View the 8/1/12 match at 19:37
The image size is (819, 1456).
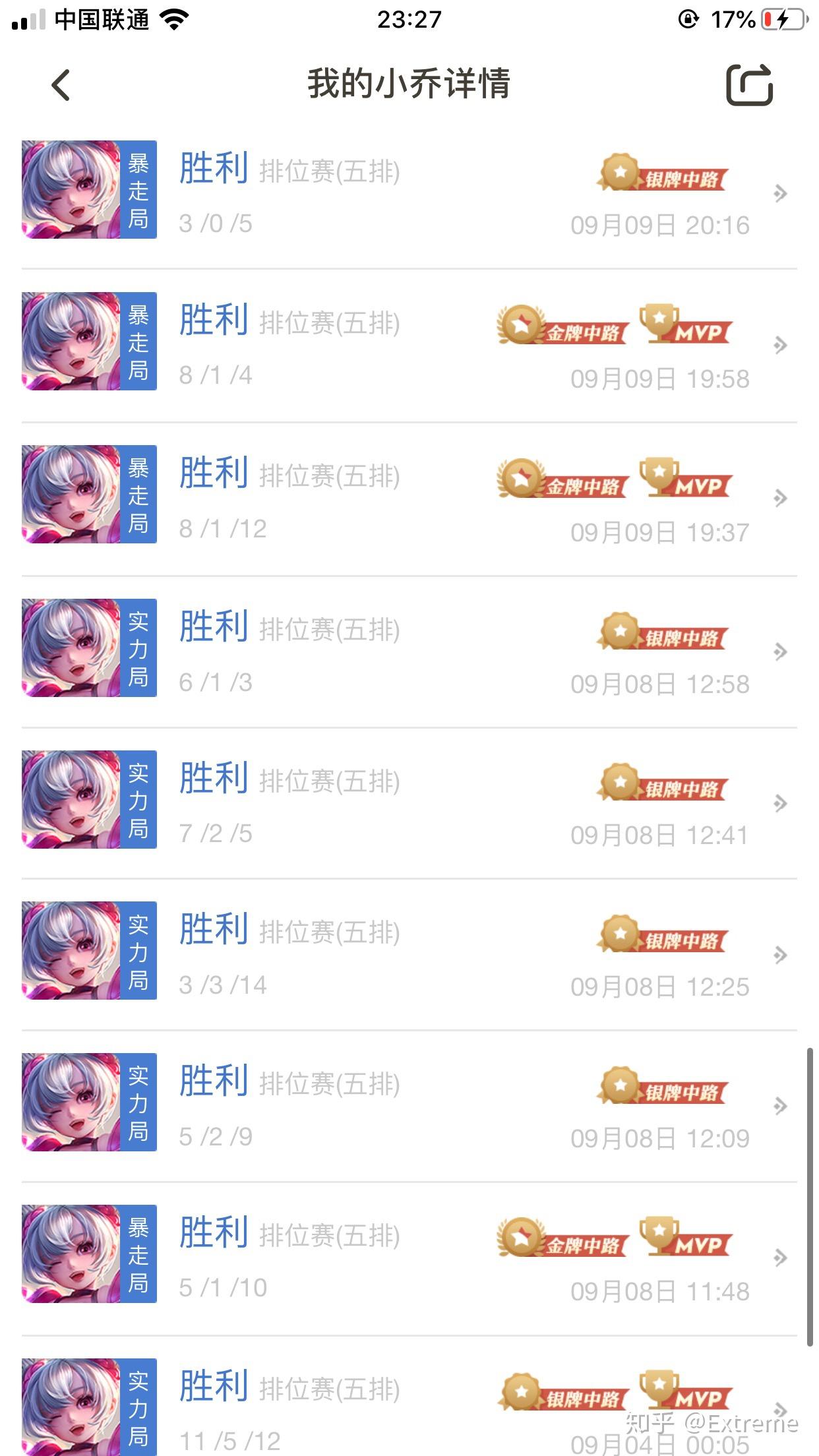pyautogui.click(x=409, y=499)
